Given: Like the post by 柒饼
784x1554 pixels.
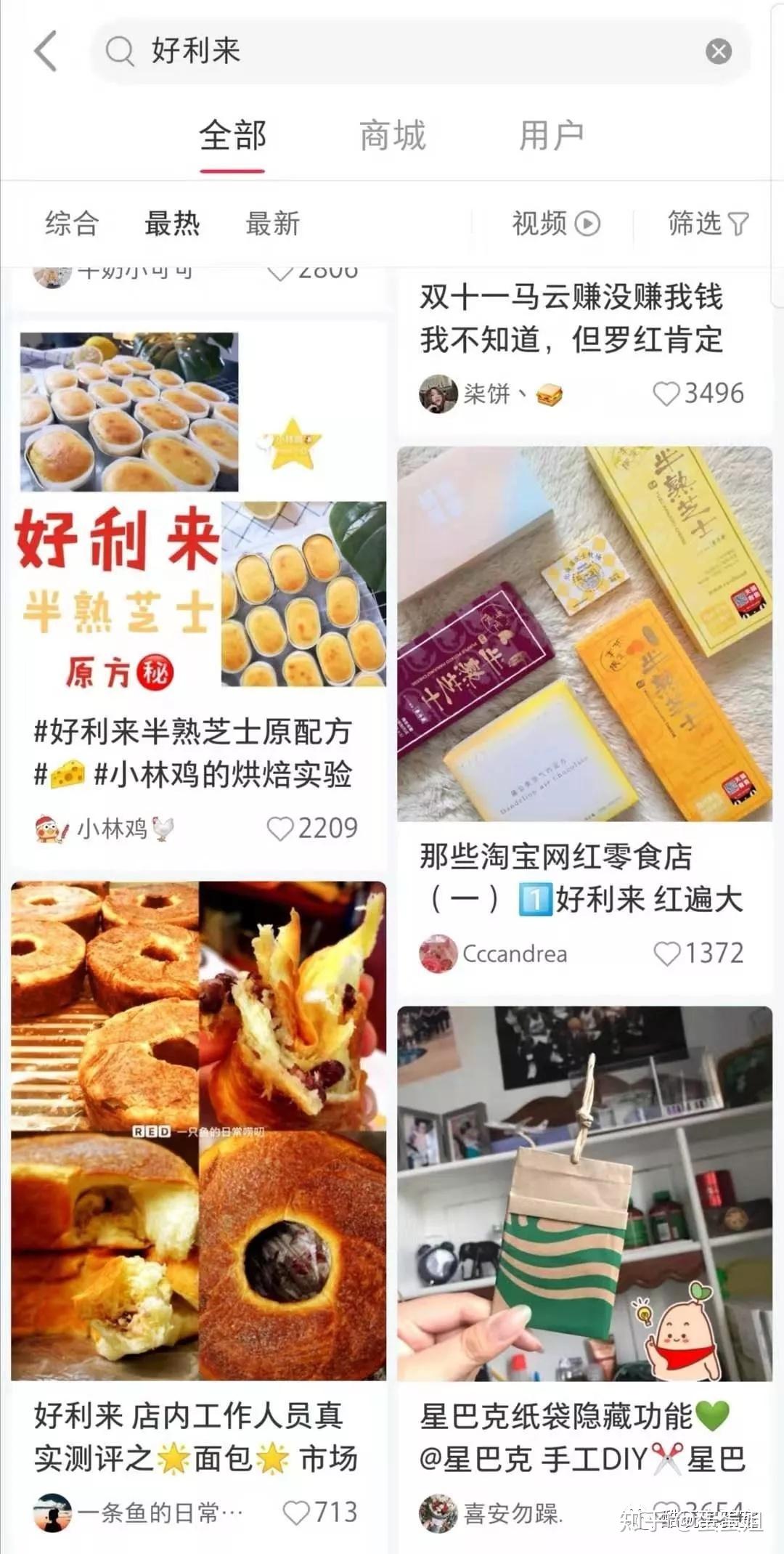Looking at the screenshot, I should (665, 394).
